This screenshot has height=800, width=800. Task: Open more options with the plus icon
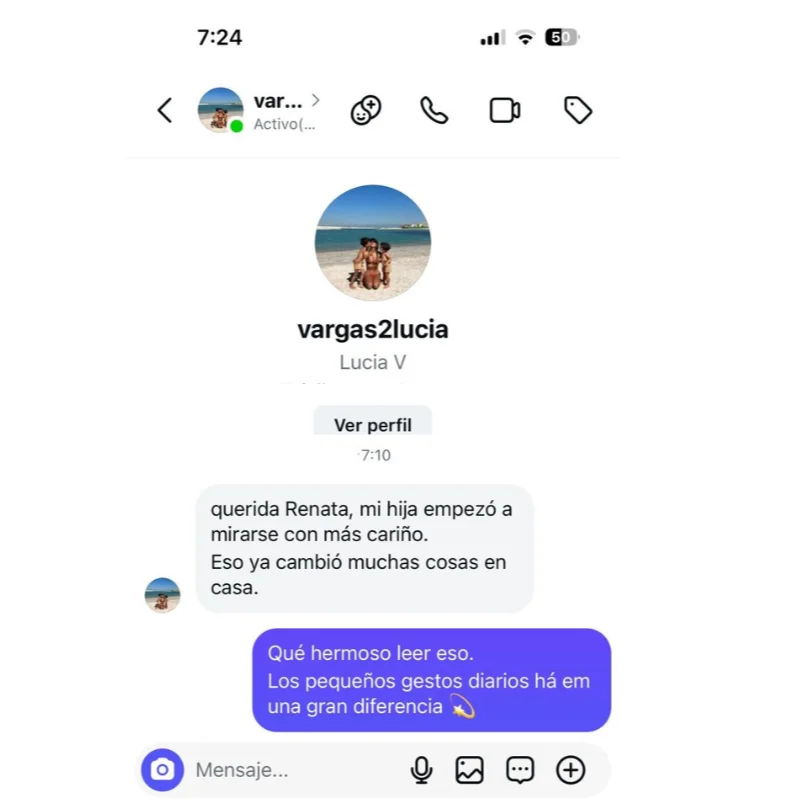pyautogui.click(x=570, y=770)
